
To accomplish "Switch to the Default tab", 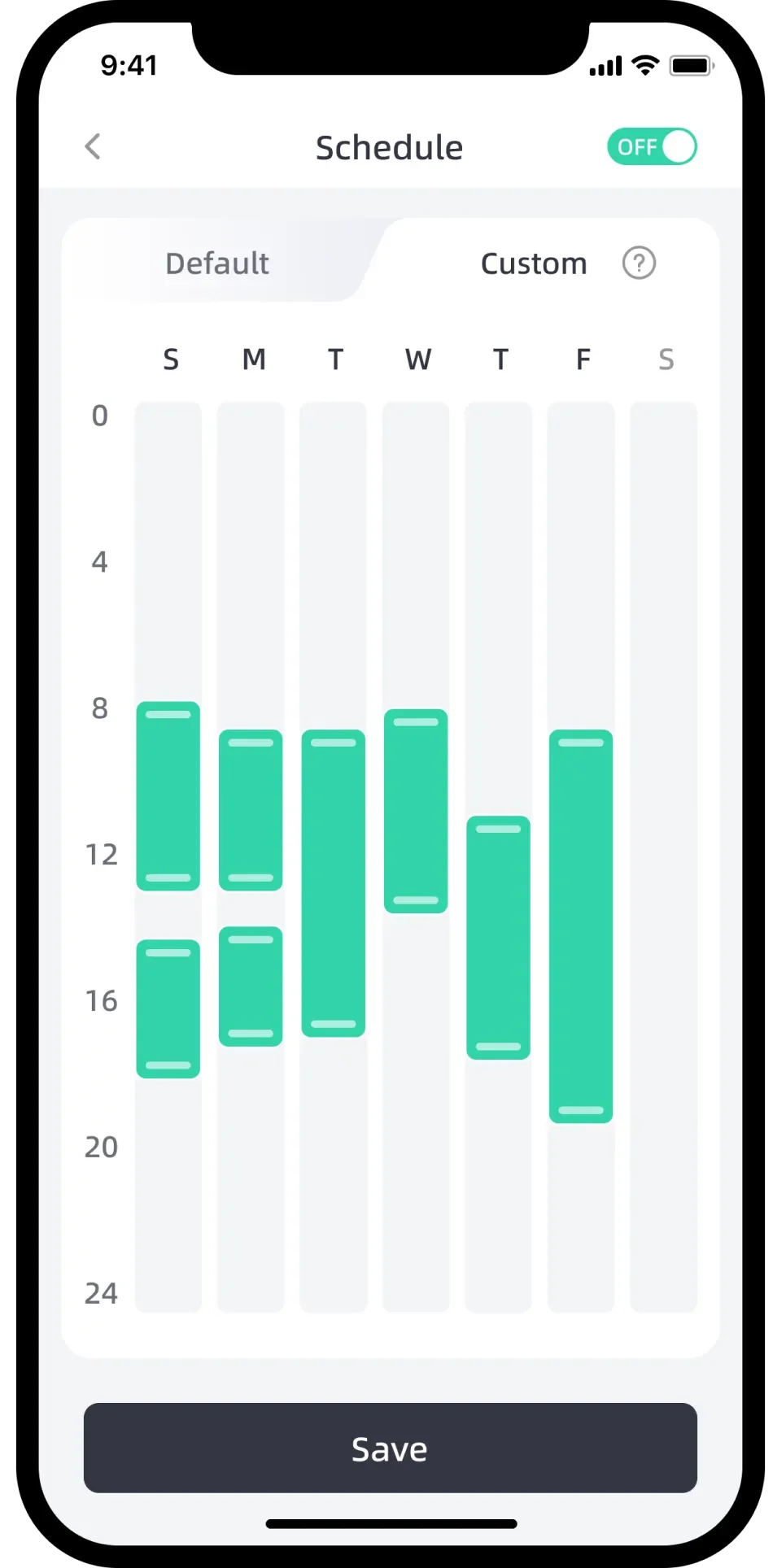I will pyautogui.click(x=217, y=264).
